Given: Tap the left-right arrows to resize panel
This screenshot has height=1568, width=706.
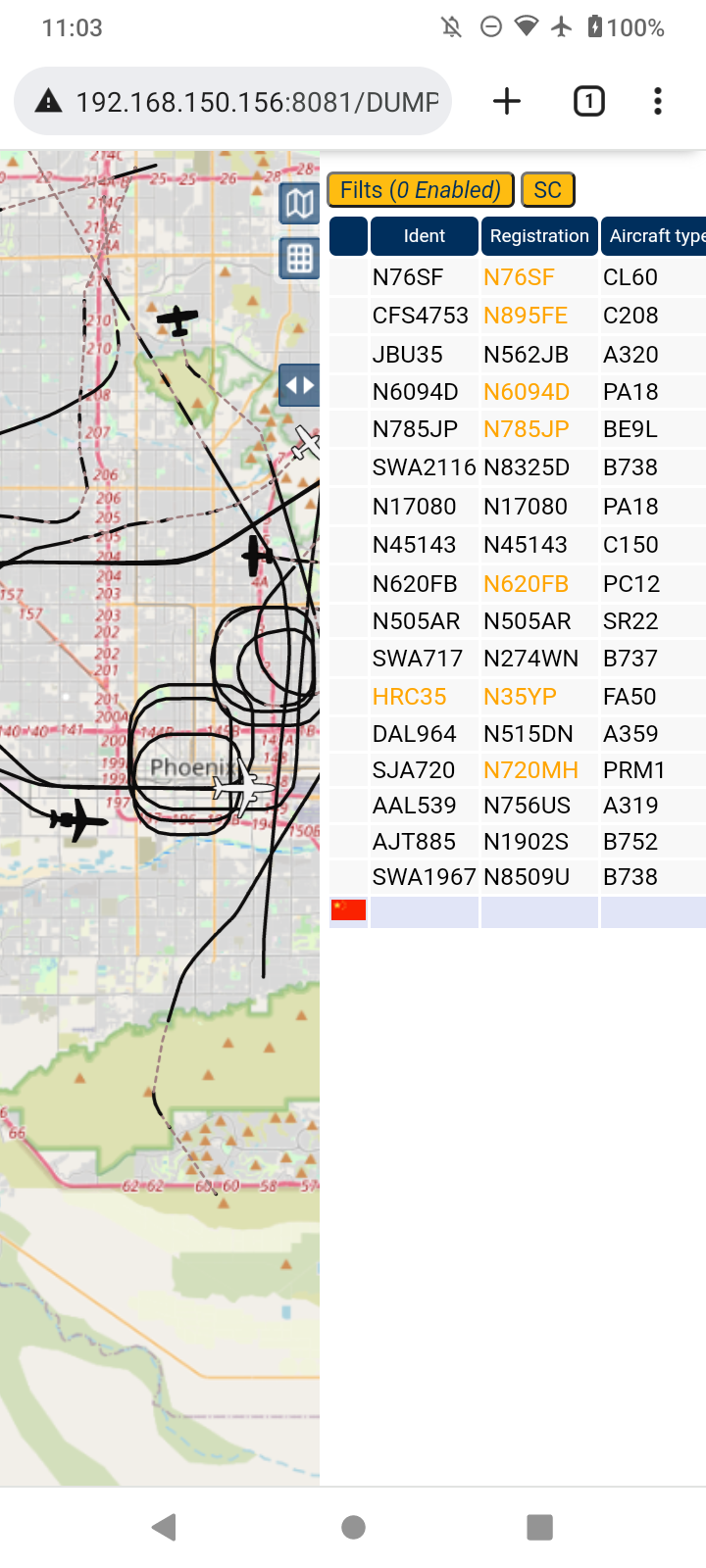Looking at the screenshot, I should coord(299,385).
